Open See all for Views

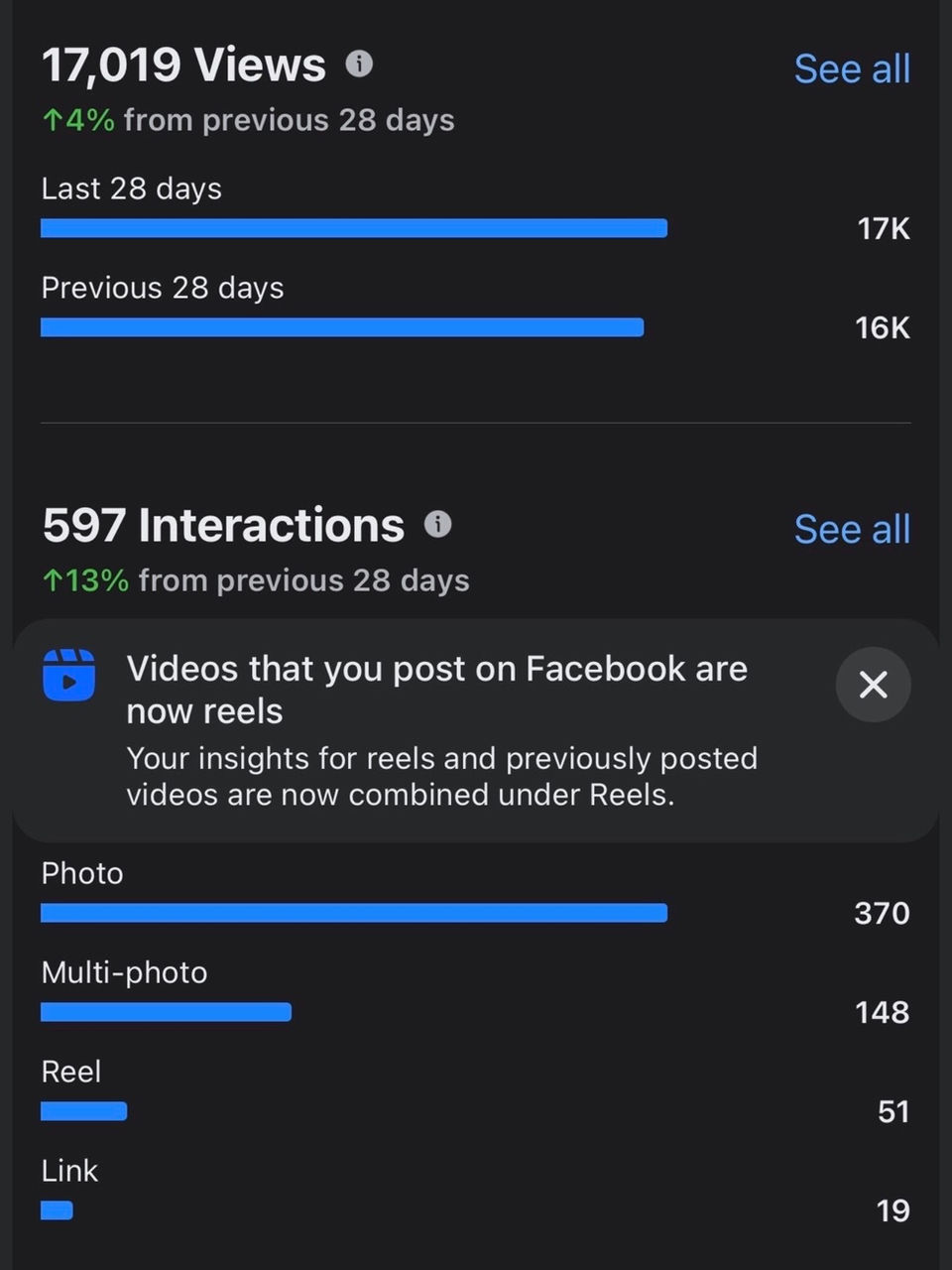coord(852,69)
